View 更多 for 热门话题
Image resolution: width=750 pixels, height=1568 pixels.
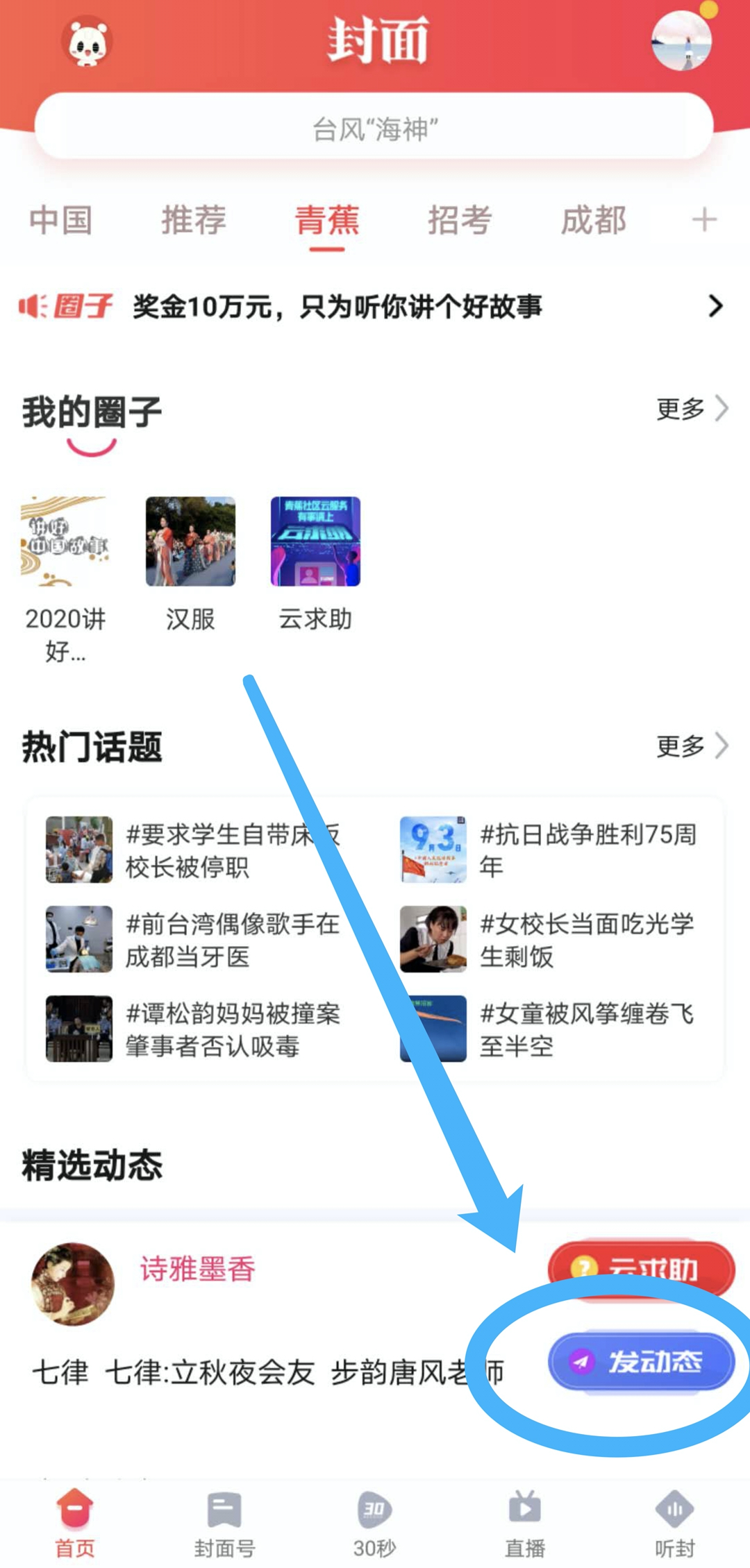[691, 746]
